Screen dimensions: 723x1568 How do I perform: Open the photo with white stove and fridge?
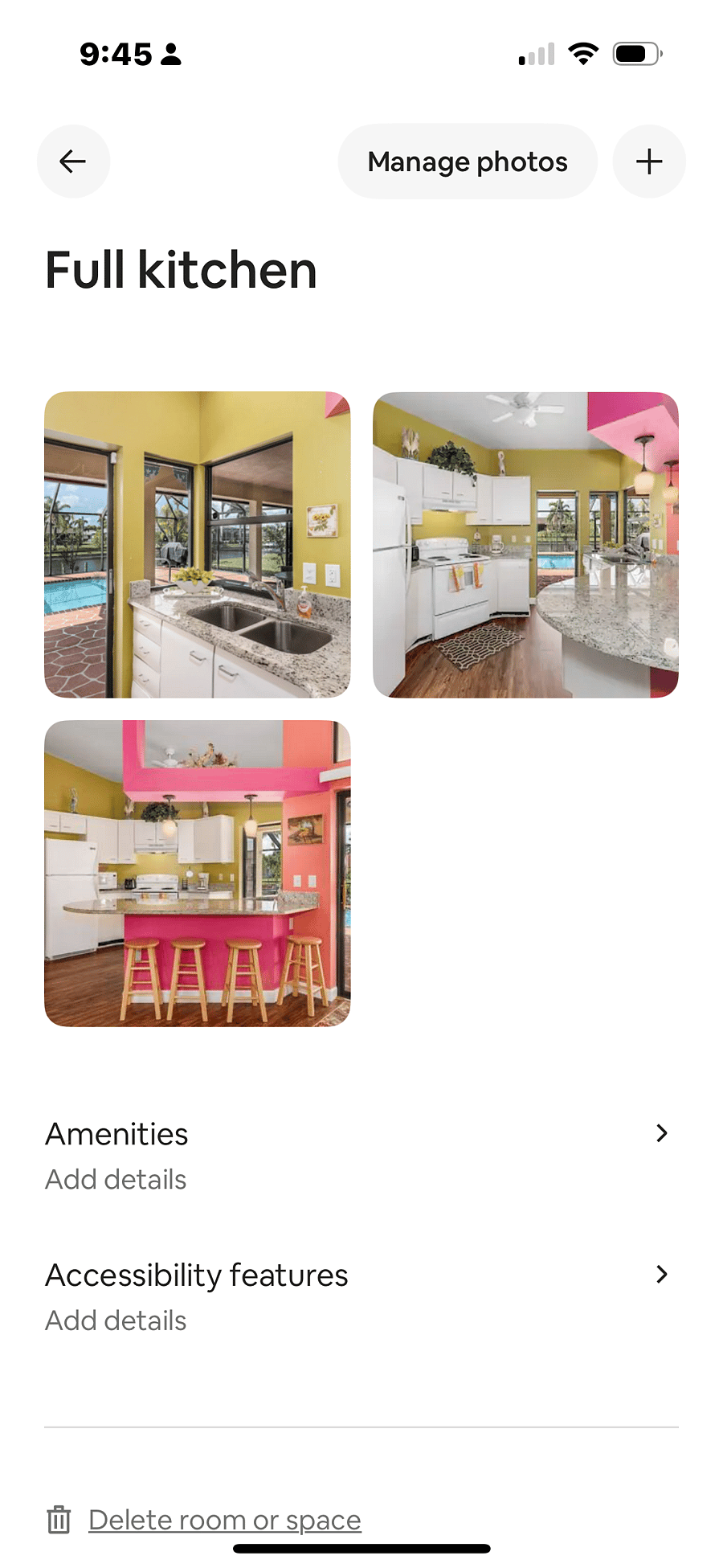525,544
